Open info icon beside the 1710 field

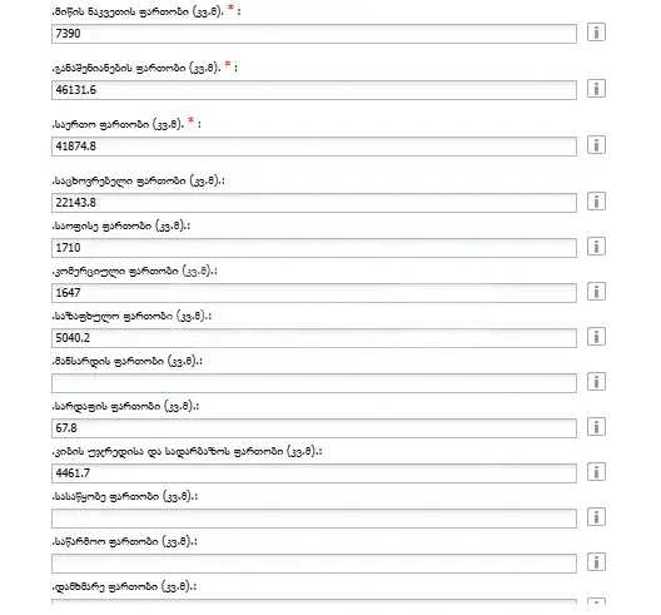pyautogui.click(x=596, y=247)
